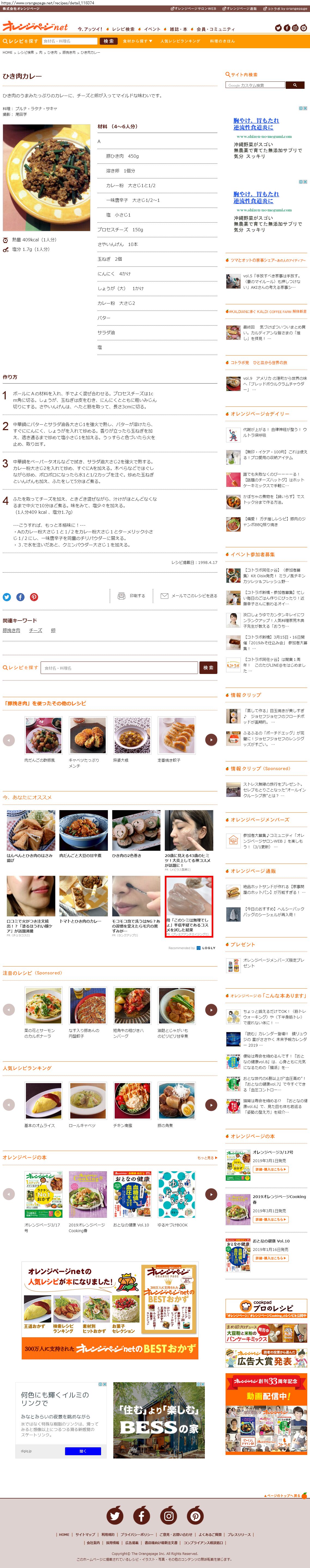
Task: Share the recipe on Pinterest
Action: click(x=34, y=597)
